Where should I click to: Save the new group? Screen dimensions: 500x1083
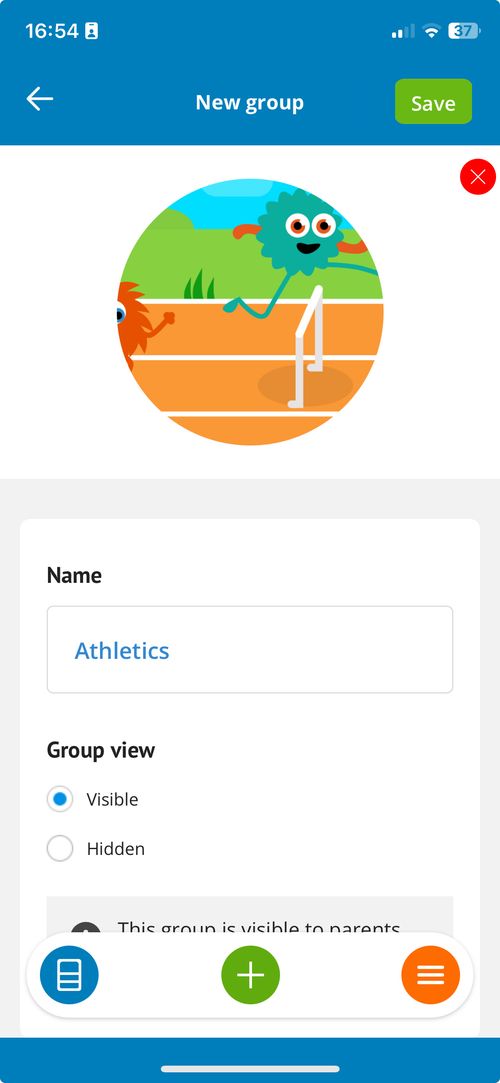pyautogui.click(x=433, y=102)
